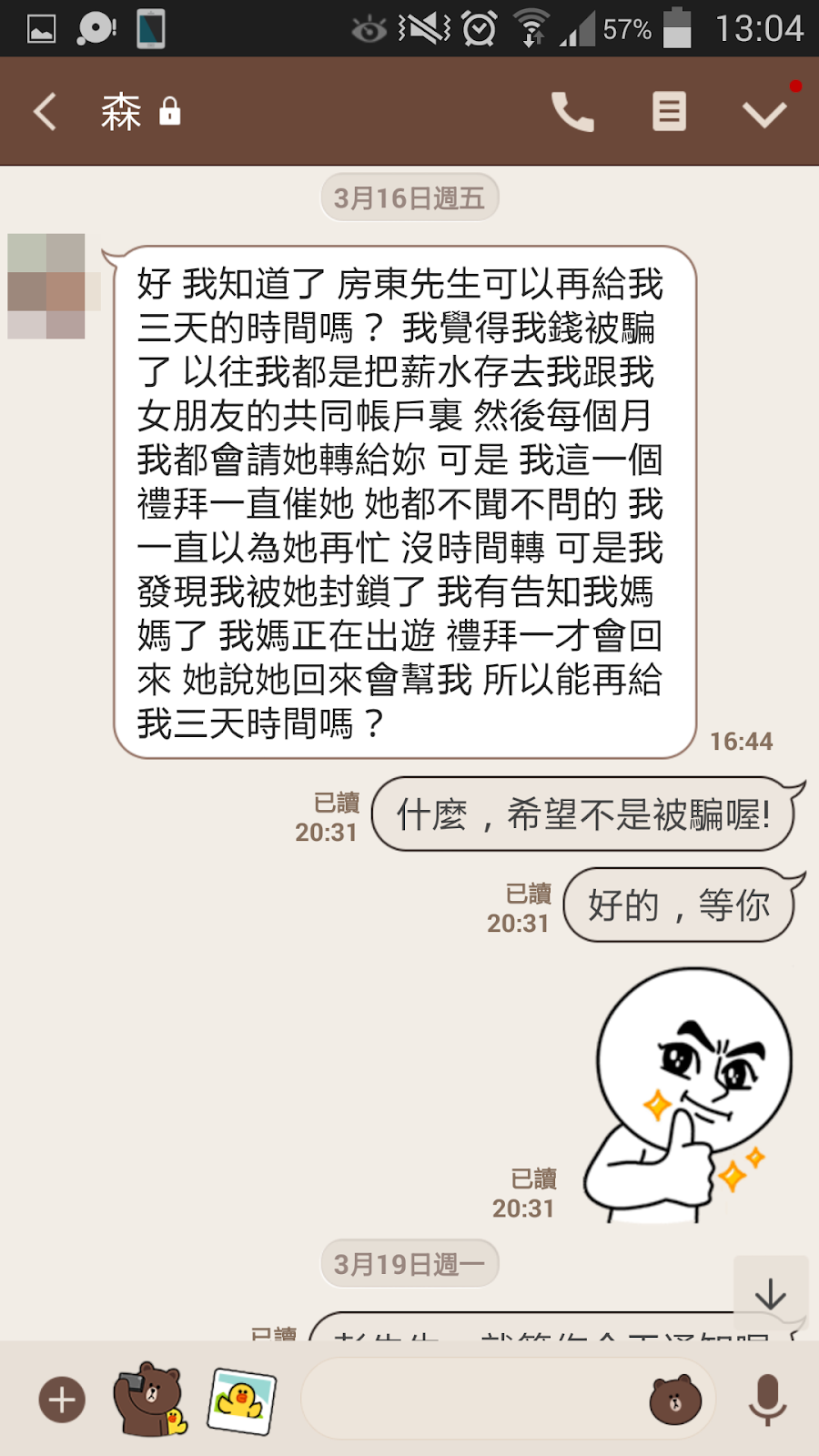Jump to the latest message
Viewport: 819px width, 1456px height.
[x=770, y=1293]
